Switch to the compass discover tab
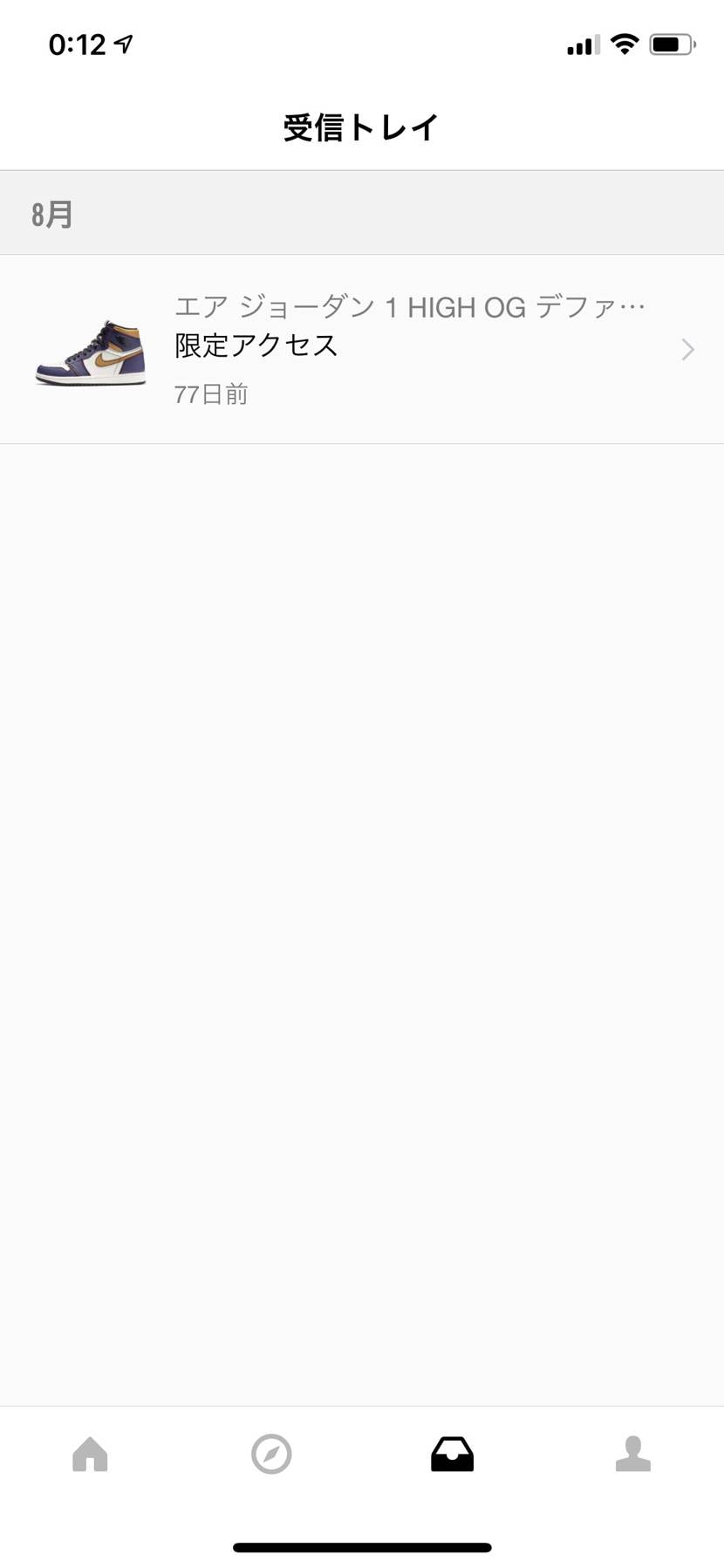Viewport: 724px width, 1568px height. tap(271, 1454)
